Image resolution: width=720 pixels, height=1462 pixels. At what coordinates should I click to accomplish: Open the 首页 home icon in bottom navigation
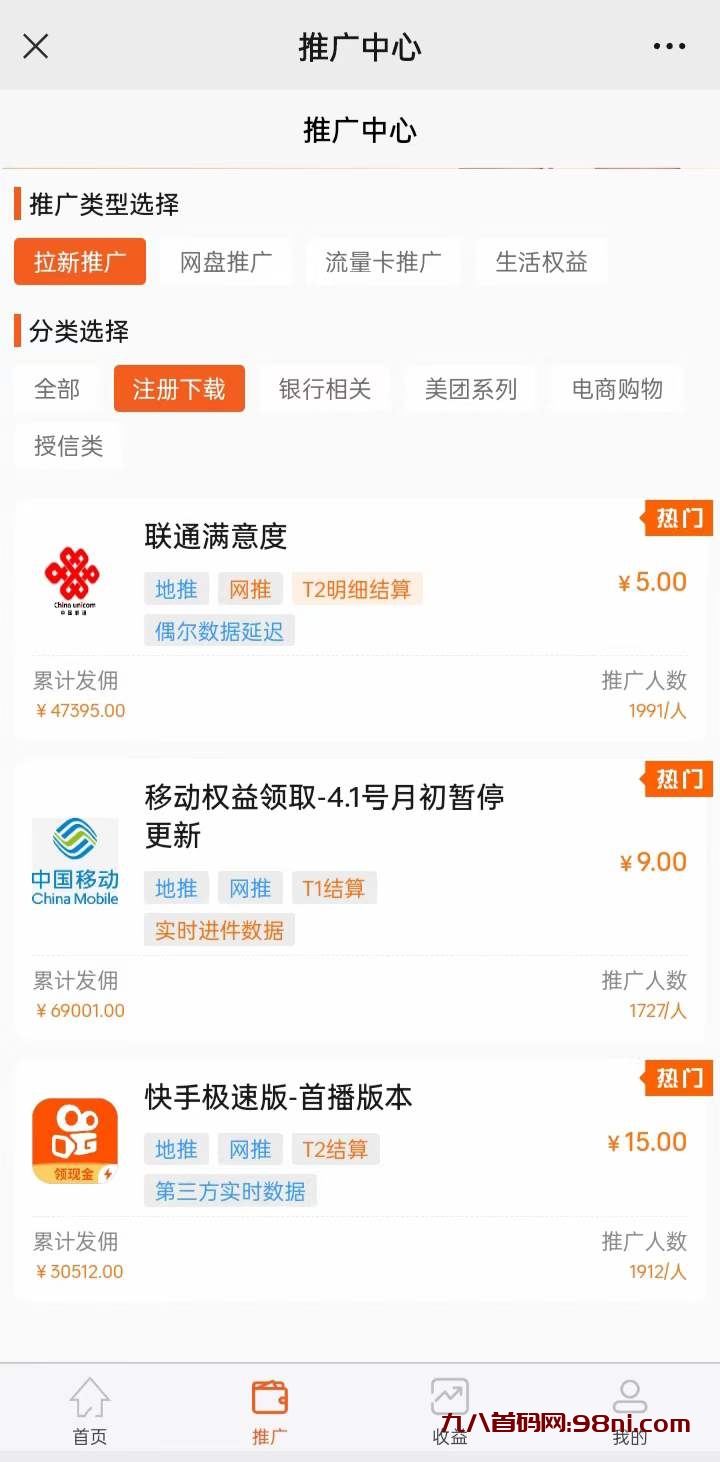click(x=89, y=1400)
